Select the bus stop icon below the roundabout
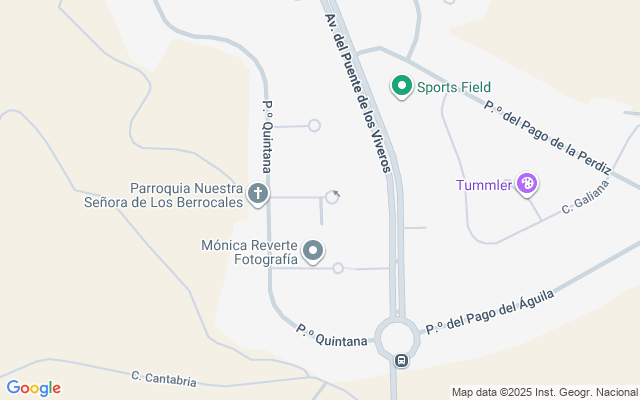Image resolution: width=640 pixels, height=400 pixels. (x=401, y=361)
